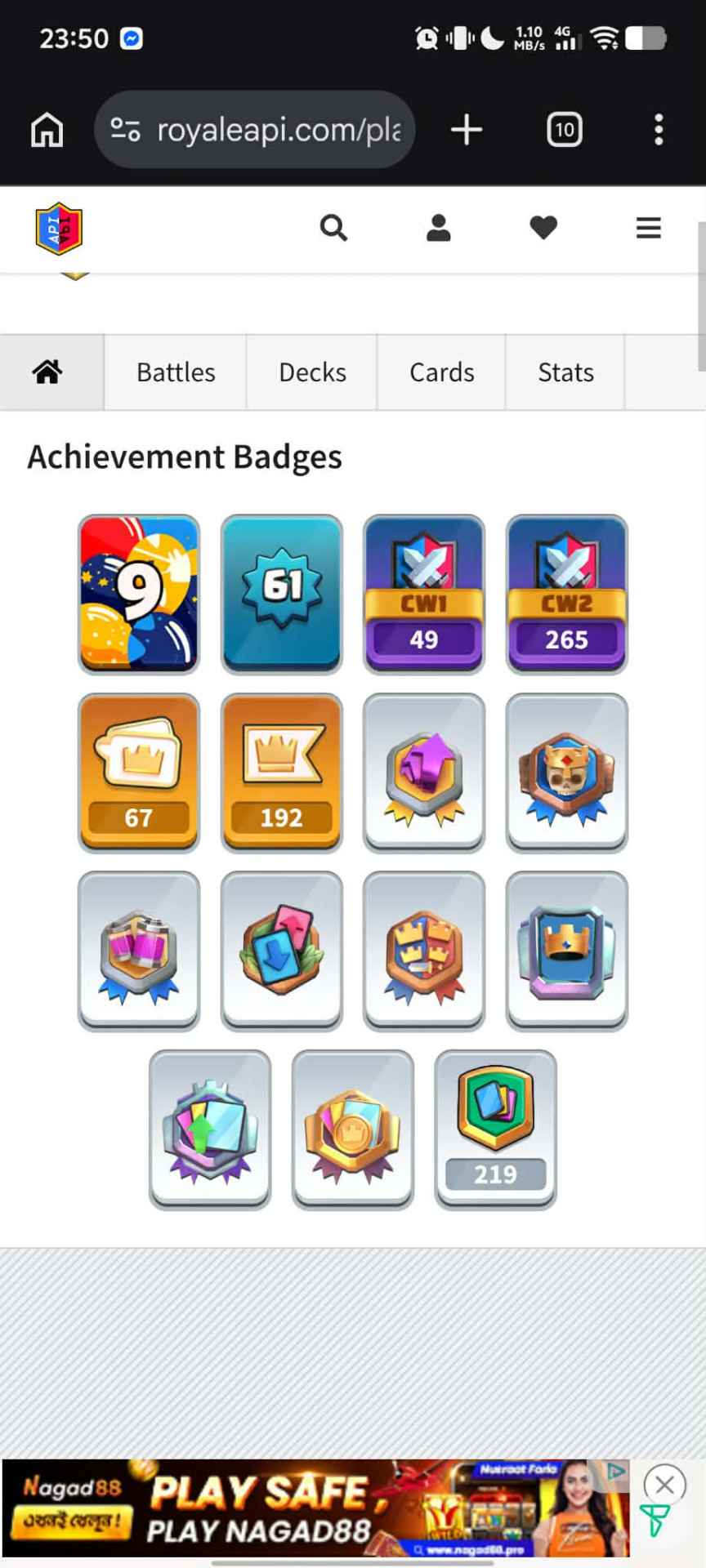Open the user account icon

439,228
